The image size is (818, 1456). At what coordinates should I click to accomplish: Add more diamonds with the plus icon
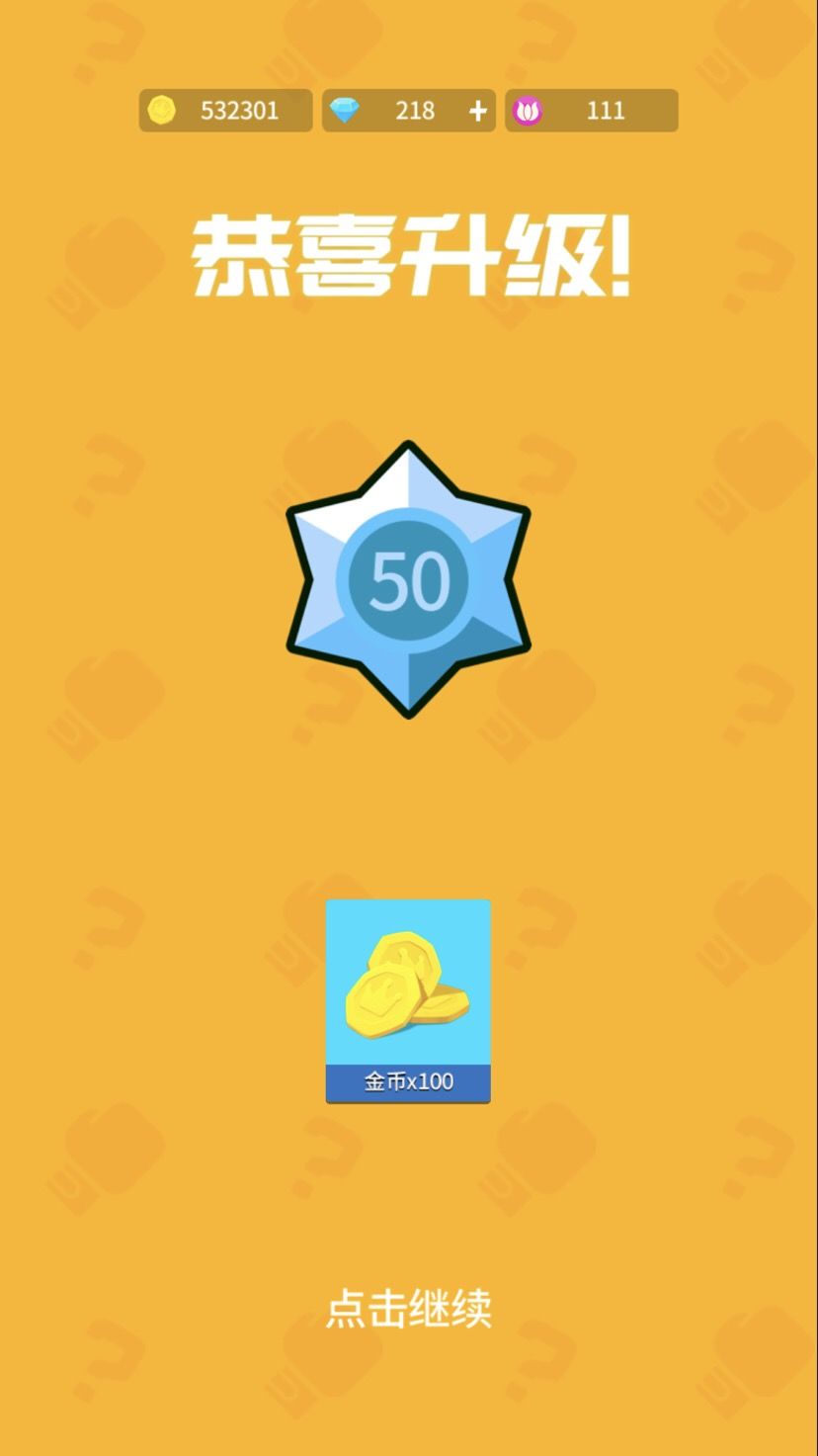coord(478,112)
